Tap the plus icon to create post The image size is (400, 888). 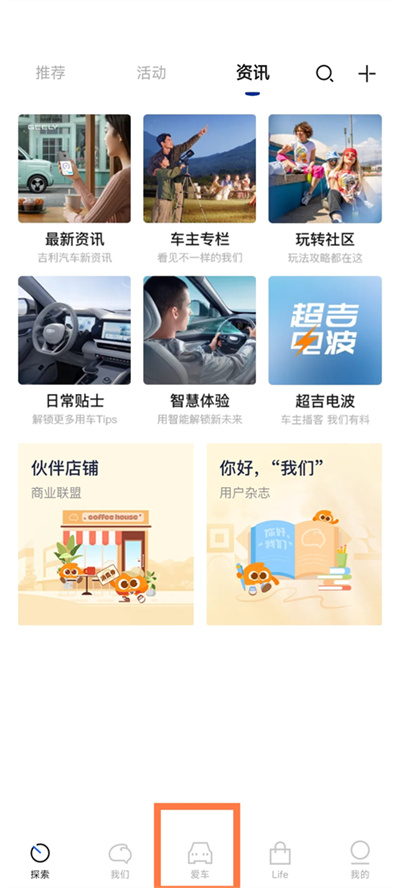click(x=367, y=74)
